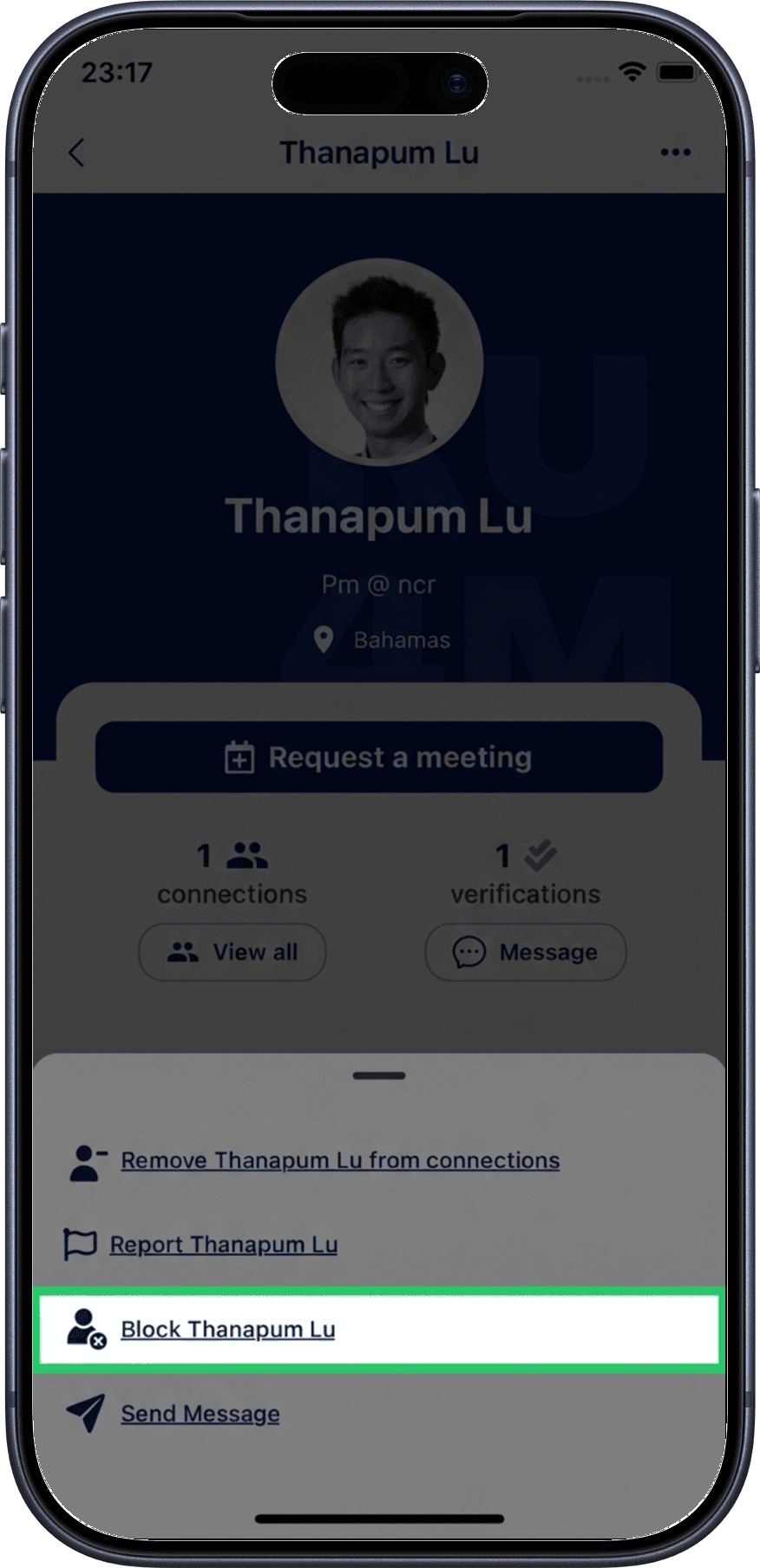Request a meeting with Thanapum Lu
This screenshot has height=1568, width=760.
tap(379, 757)
